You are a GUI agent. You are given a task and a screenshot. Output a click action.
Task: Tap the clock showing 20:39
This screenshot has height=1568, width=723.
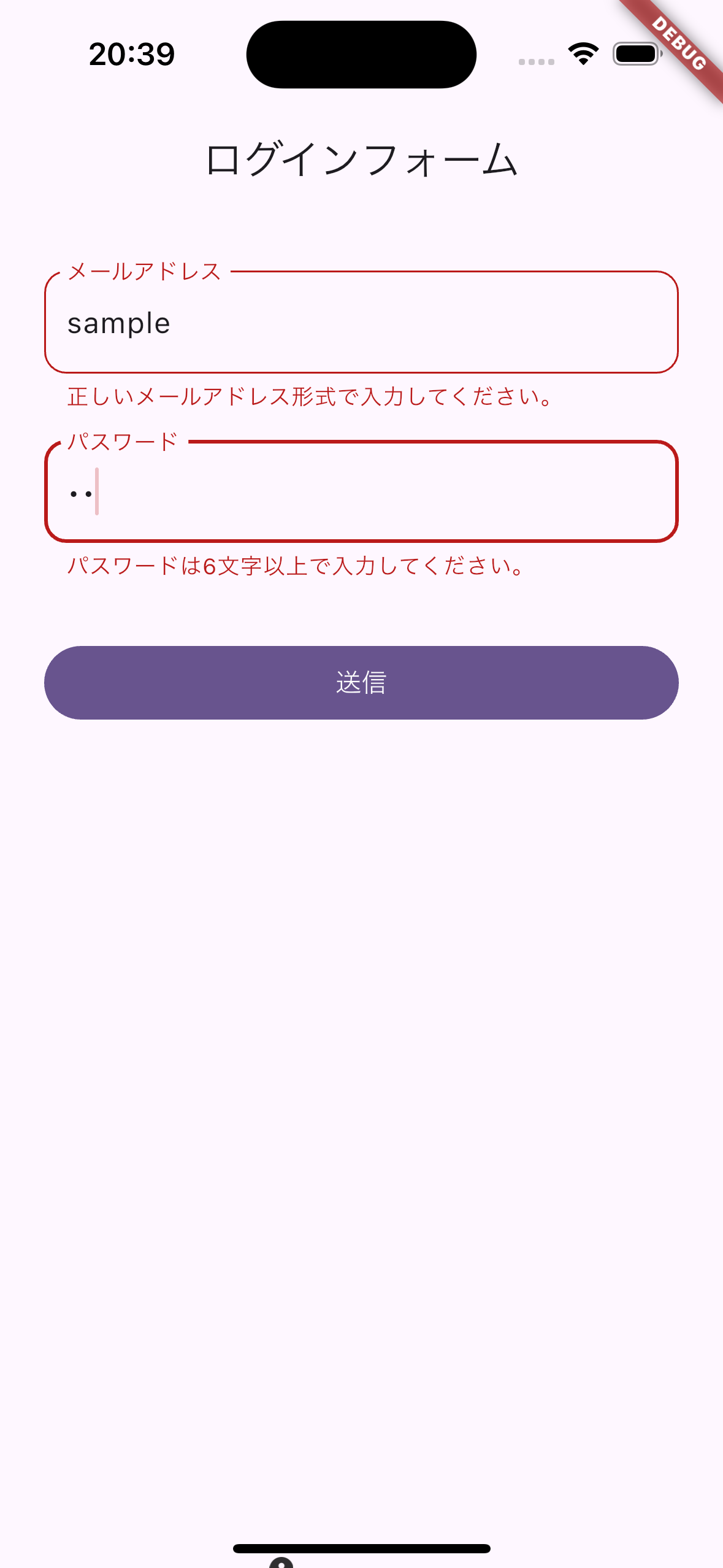tap(131, 54)
